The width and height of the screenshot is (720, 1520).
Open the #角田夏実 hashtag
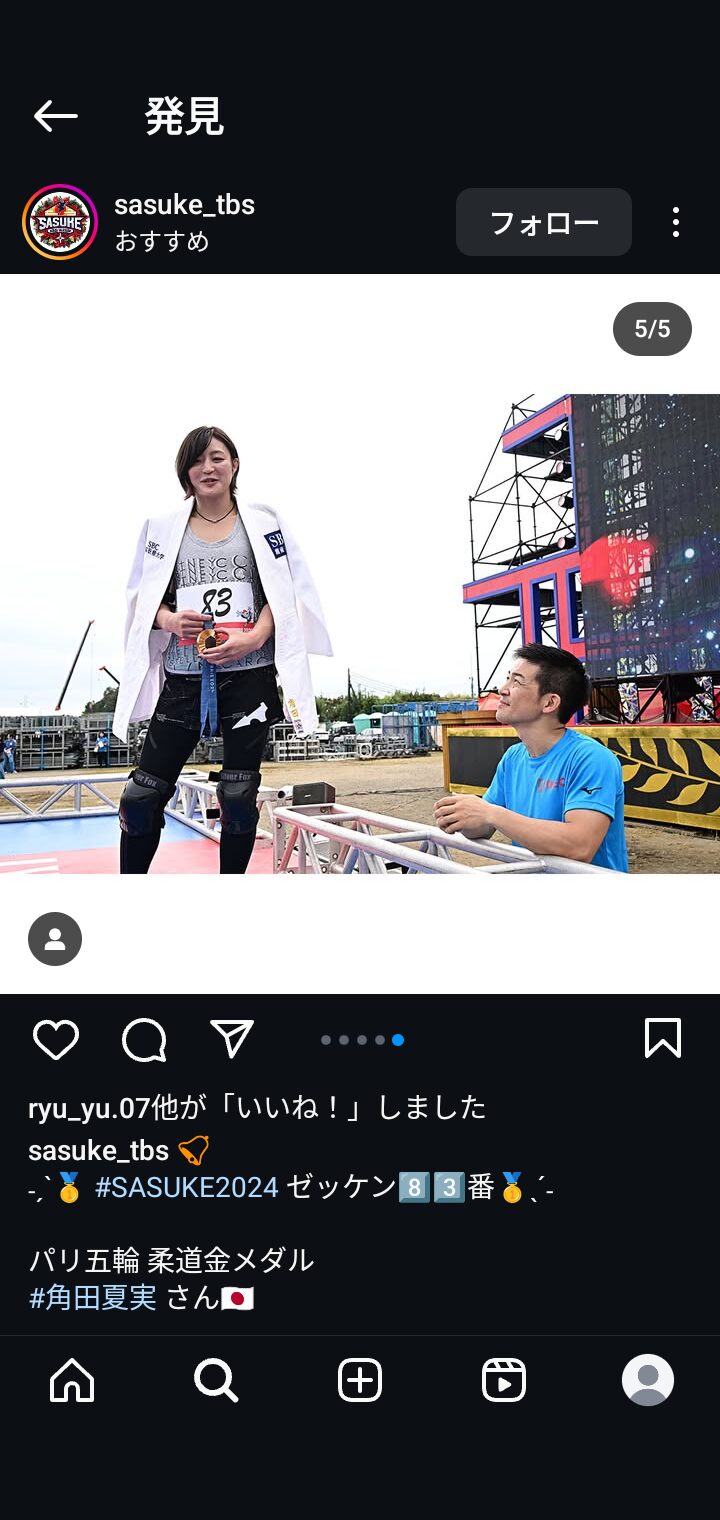pos(93,1298)
